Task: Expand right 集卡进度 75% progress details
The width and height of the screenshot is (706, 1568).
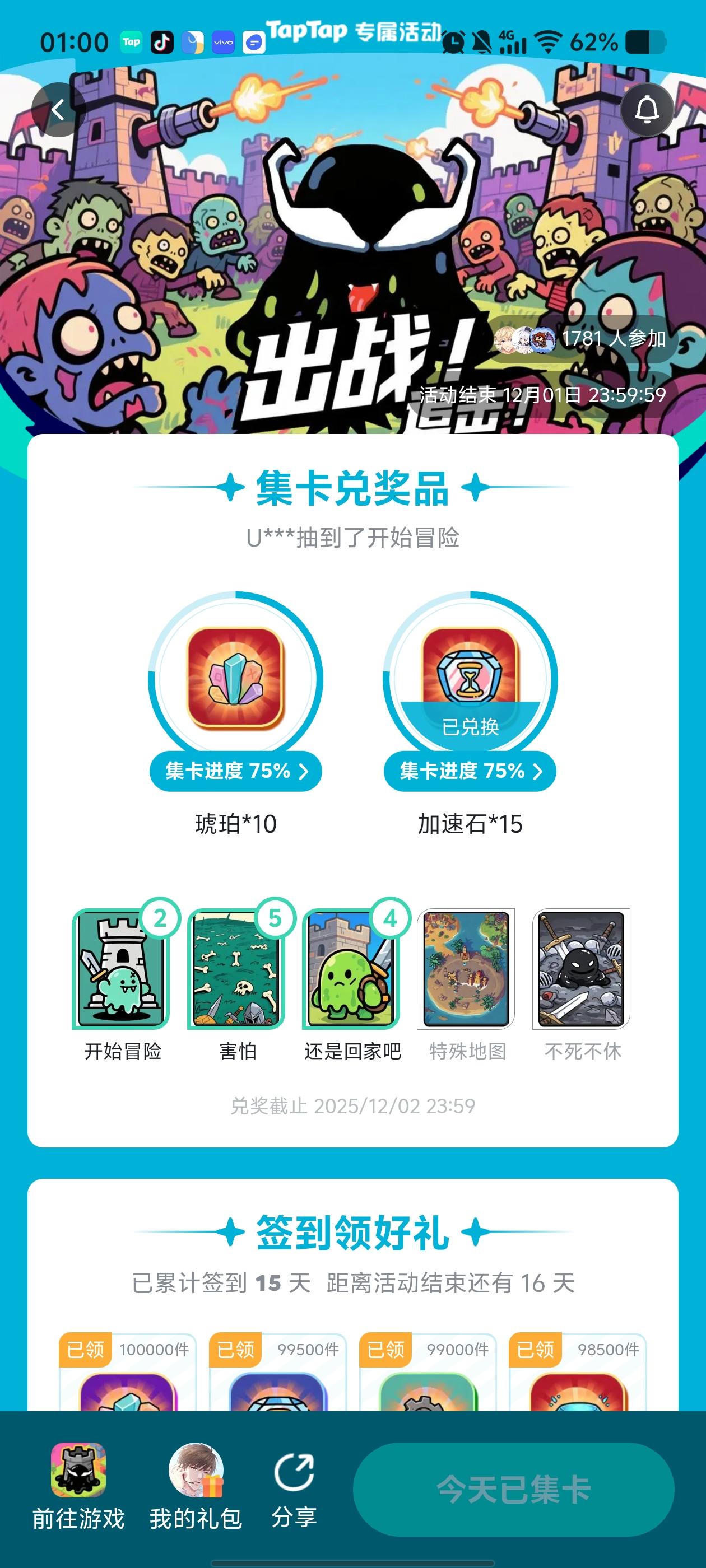Action: 469,771
